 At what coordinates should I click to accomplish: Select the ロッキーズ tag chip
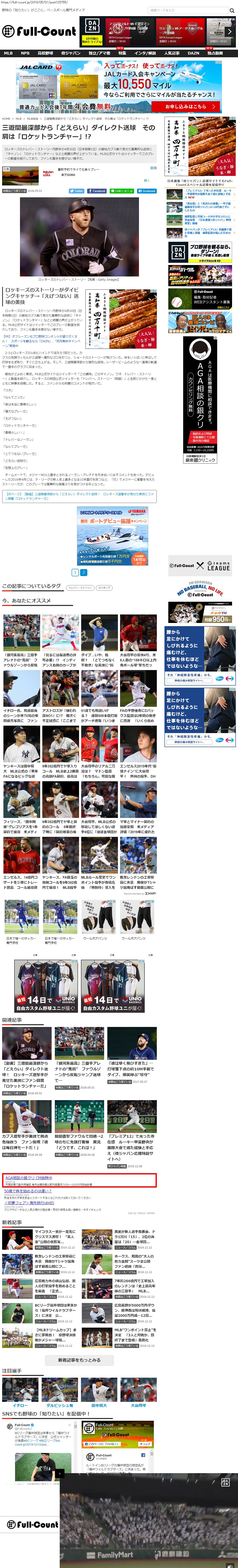(x=104, y=588)
